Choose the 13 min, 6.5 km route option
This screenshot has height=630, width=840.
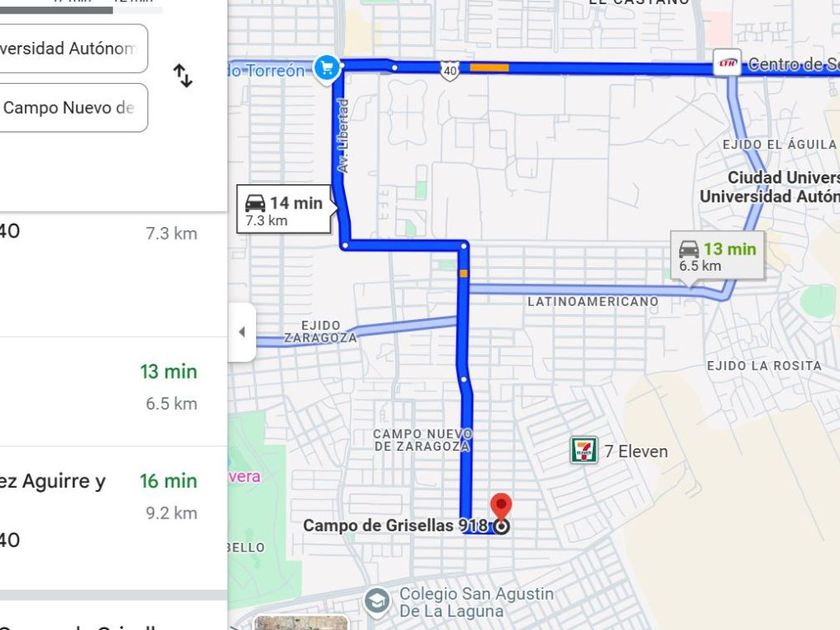point(113,392)
